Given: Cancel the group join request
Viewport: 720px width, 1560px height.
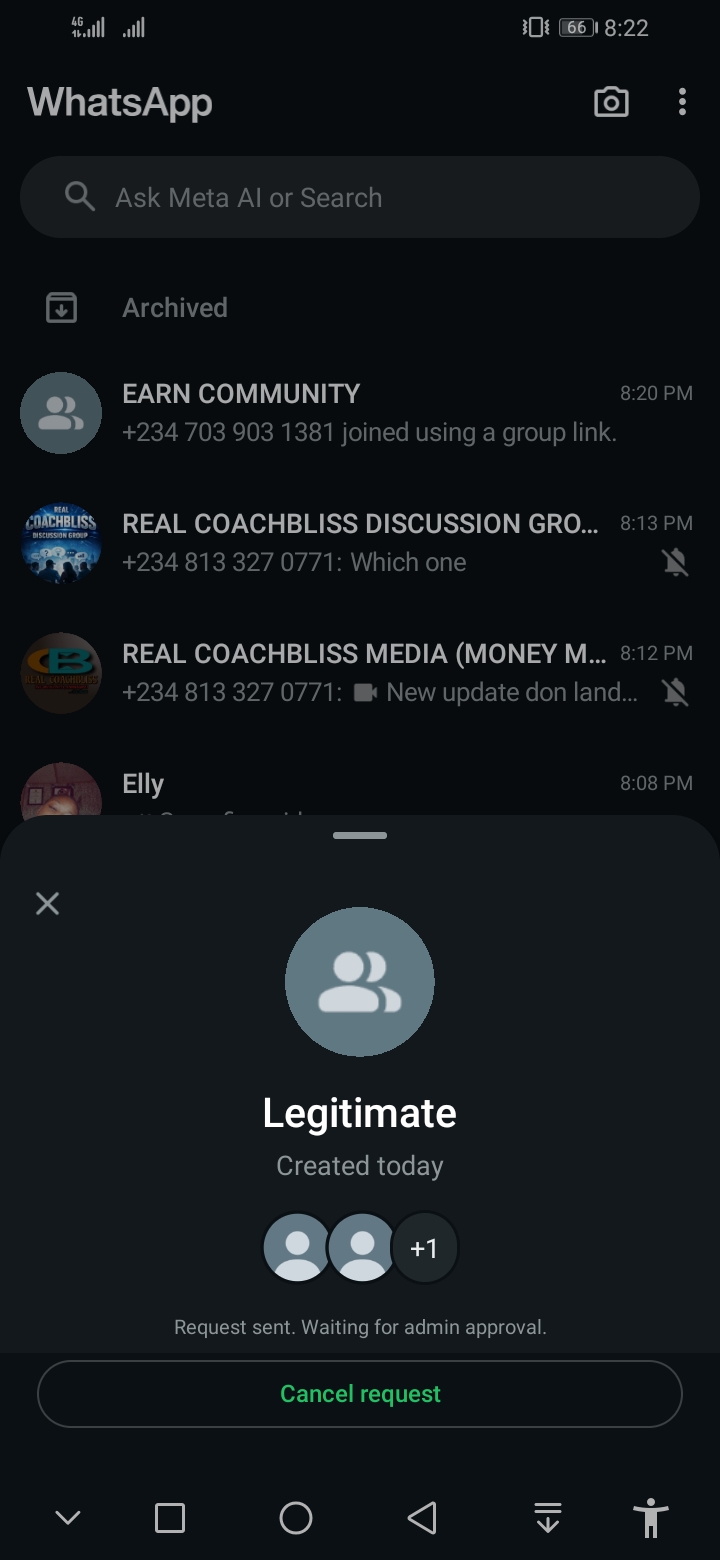Looking at the screenshot, I should point(360,1394).
